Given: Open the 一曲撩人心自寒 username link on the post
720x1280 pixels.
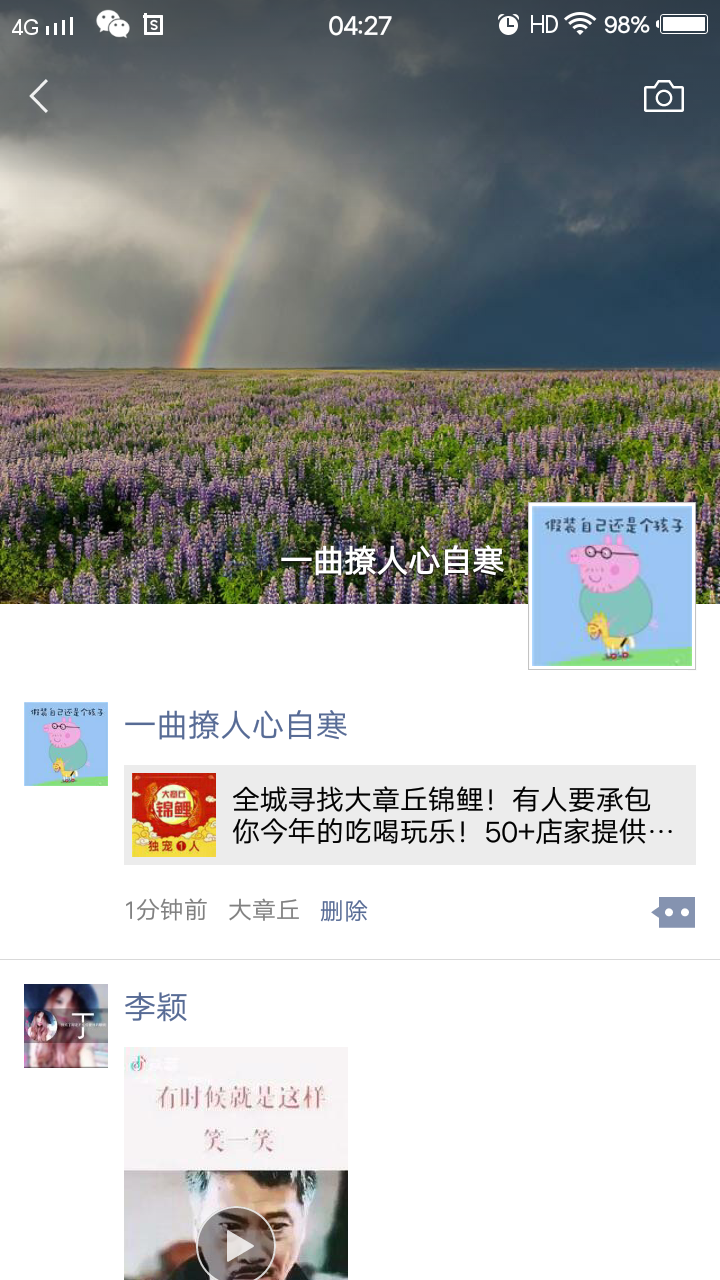Looking at the screenshot, I should point(236,725).
